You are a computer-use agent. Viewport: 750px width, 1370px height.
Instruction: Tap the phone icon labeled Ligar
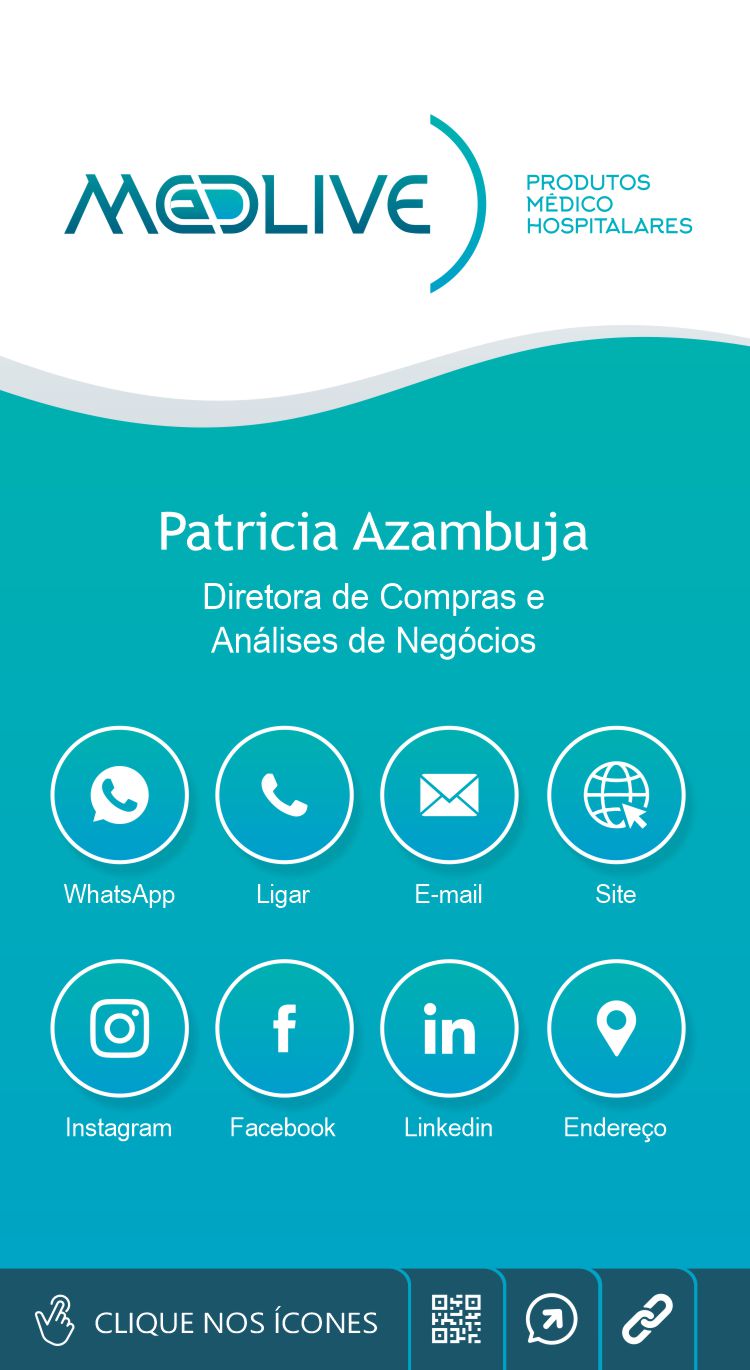coord(284,794)
